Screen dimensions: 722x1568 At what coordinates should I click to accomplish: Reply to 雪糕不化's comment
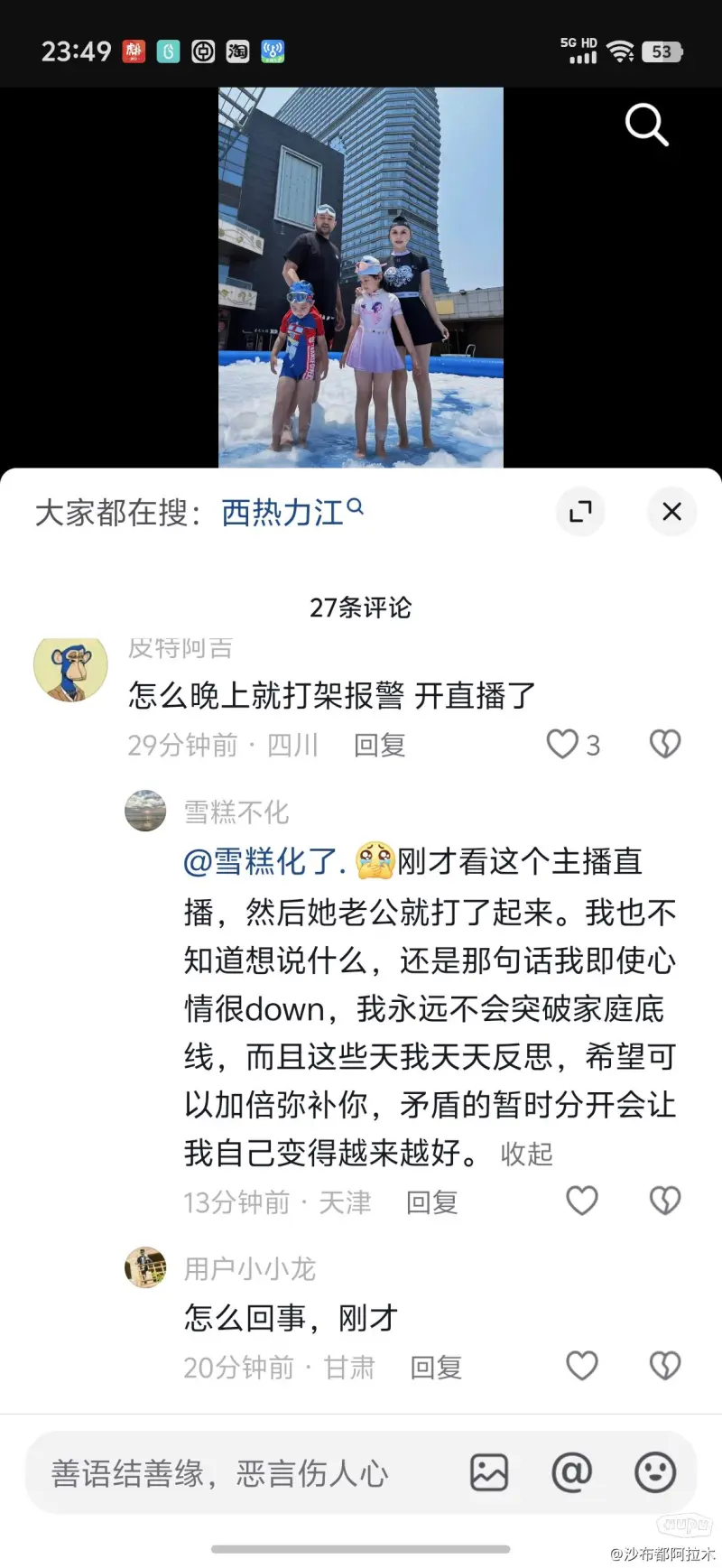click(x=431, y=1202)
